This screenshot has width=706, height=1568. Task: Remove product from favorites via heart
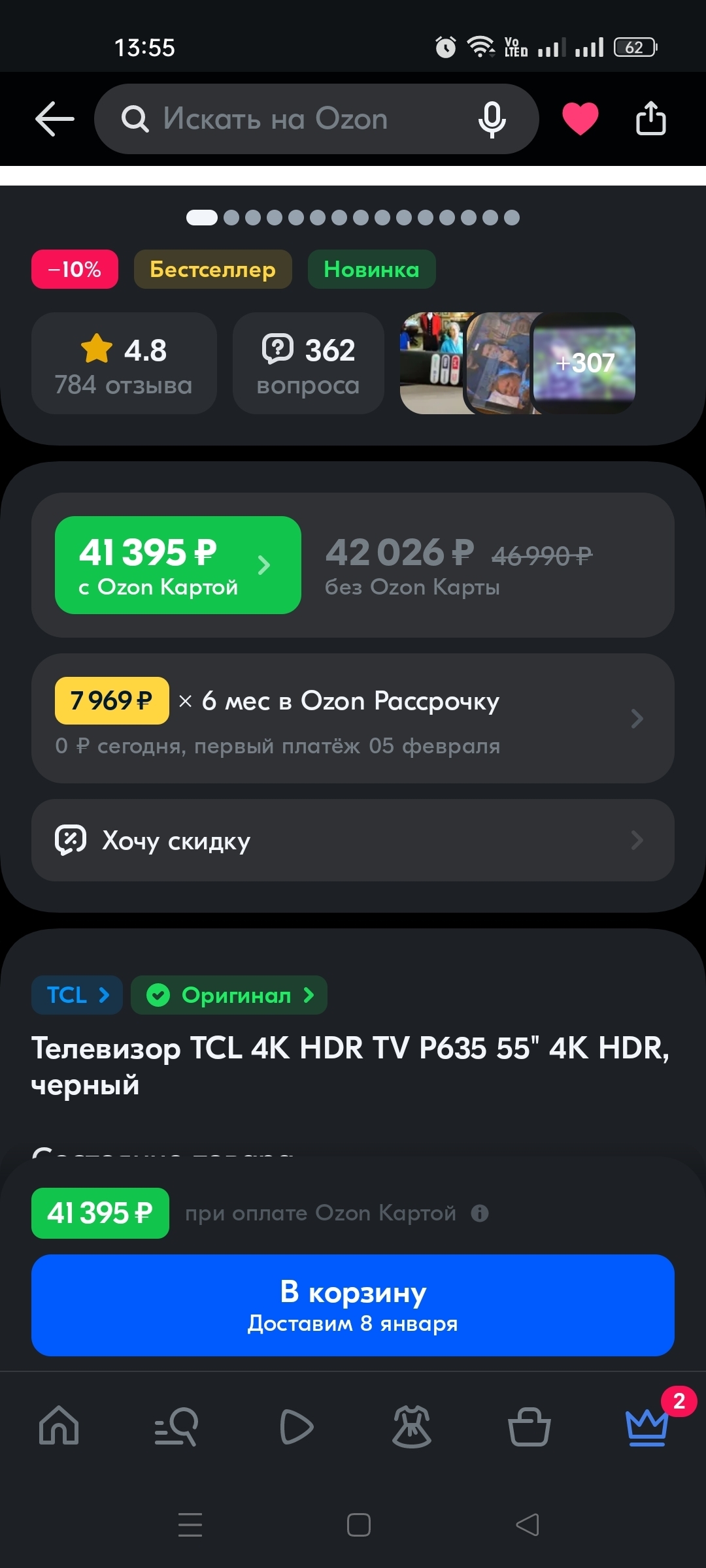pyautogui.click(x=580, y=119)
